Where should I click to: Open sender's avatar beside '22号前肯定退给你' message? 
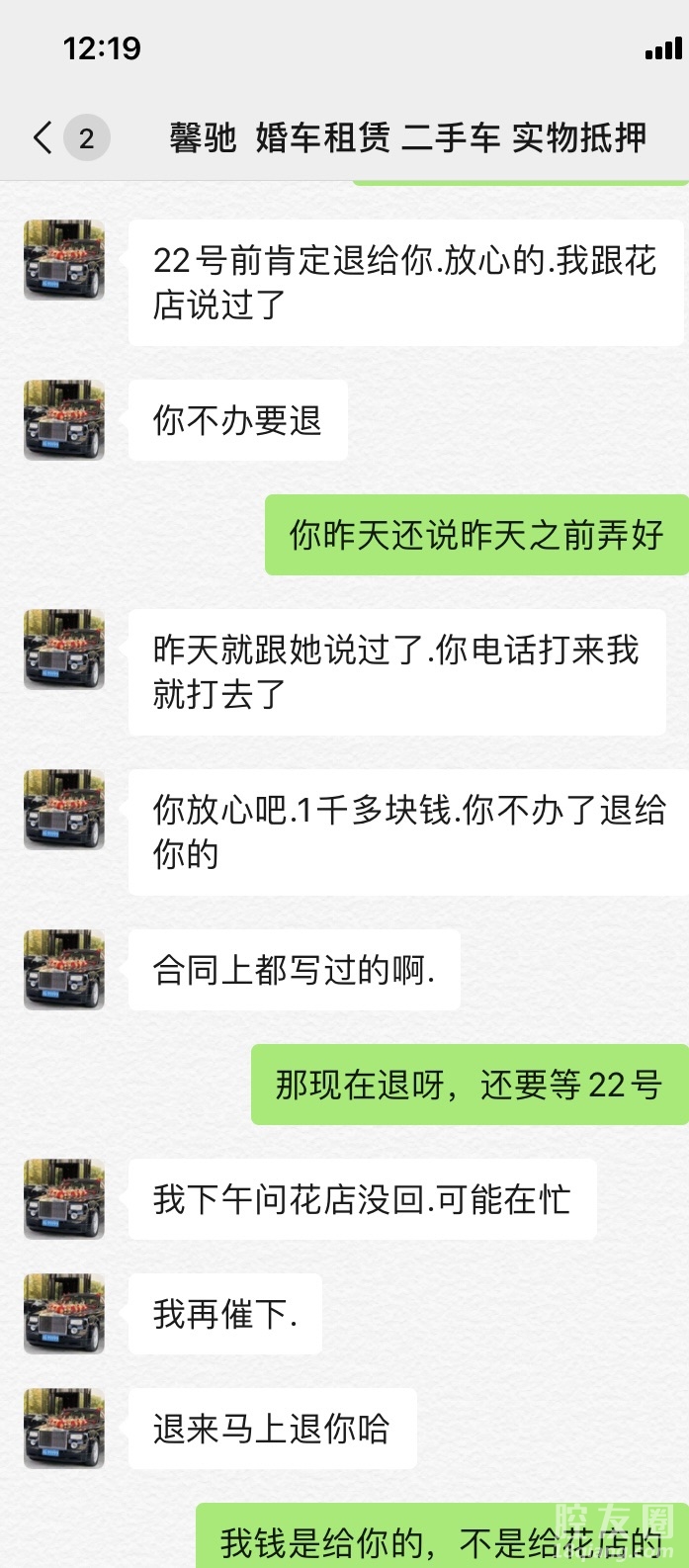click(x=64, y=260)
